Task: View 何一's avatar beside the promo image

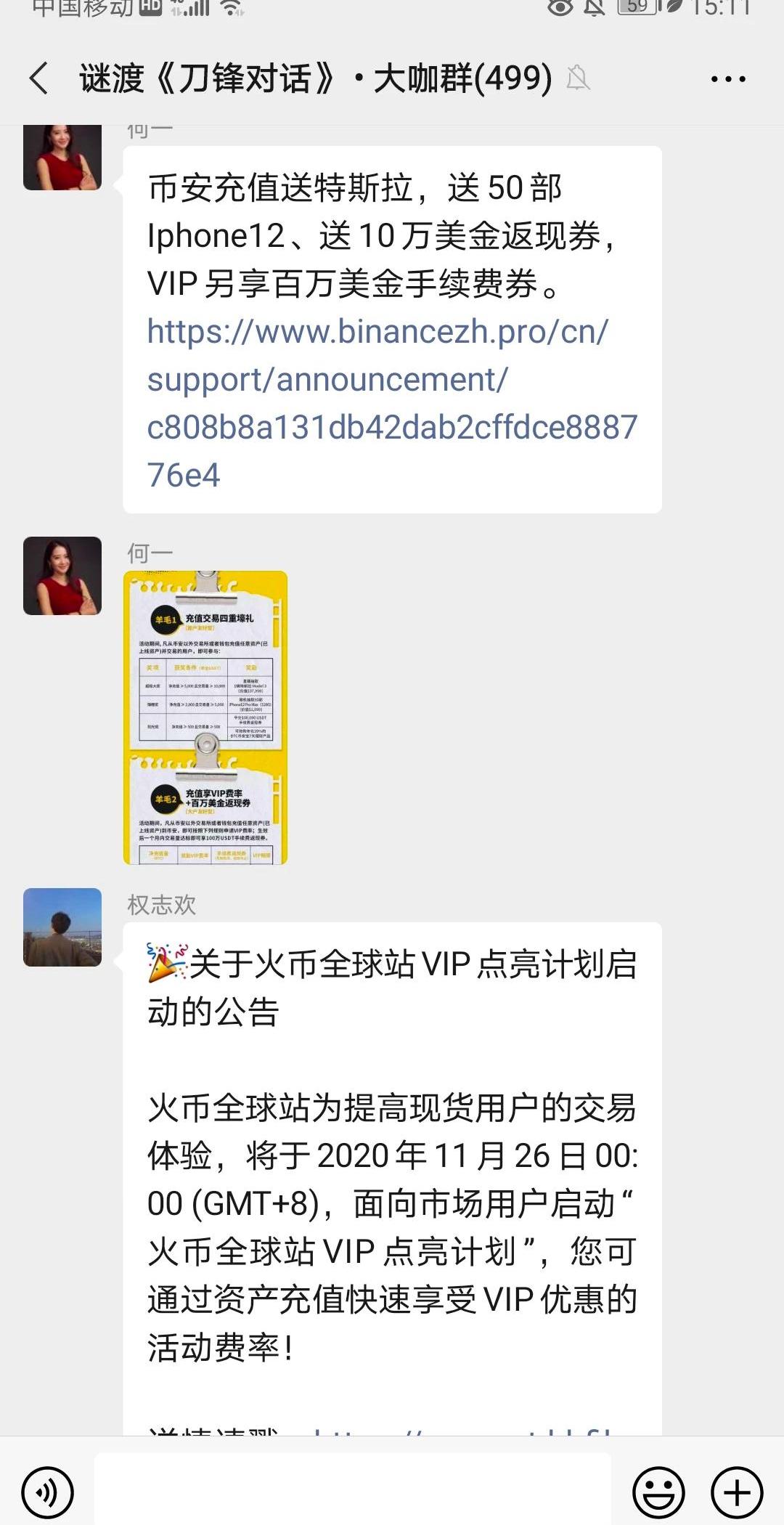Action: pos(62,576)
